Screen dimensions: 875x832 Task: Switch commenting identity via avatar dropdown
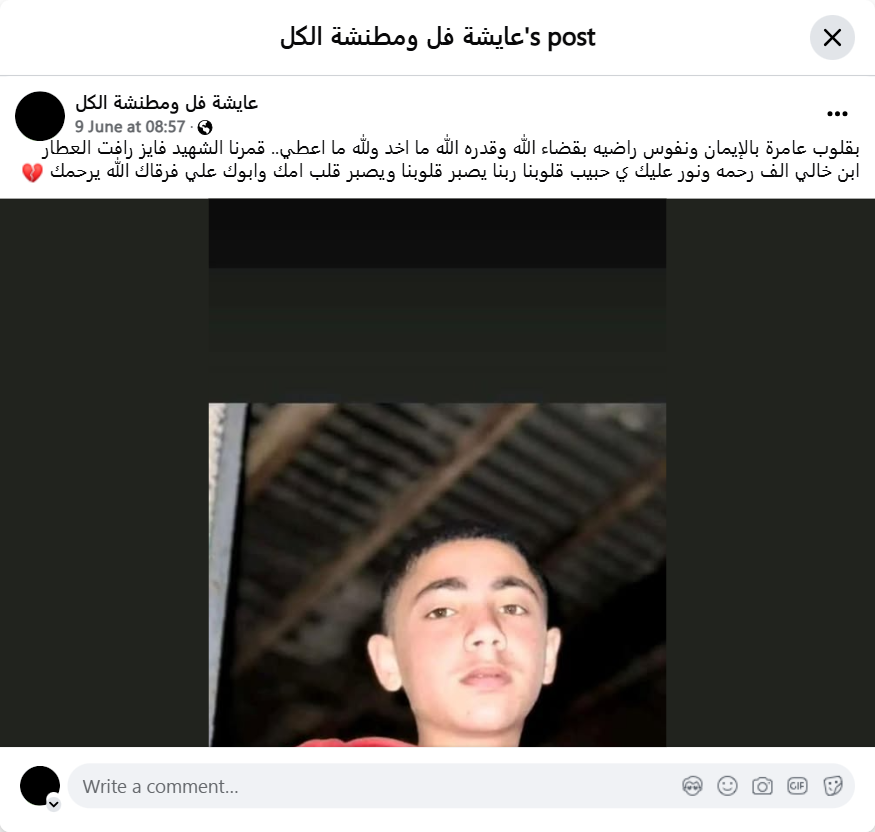[x=54, y=803]
